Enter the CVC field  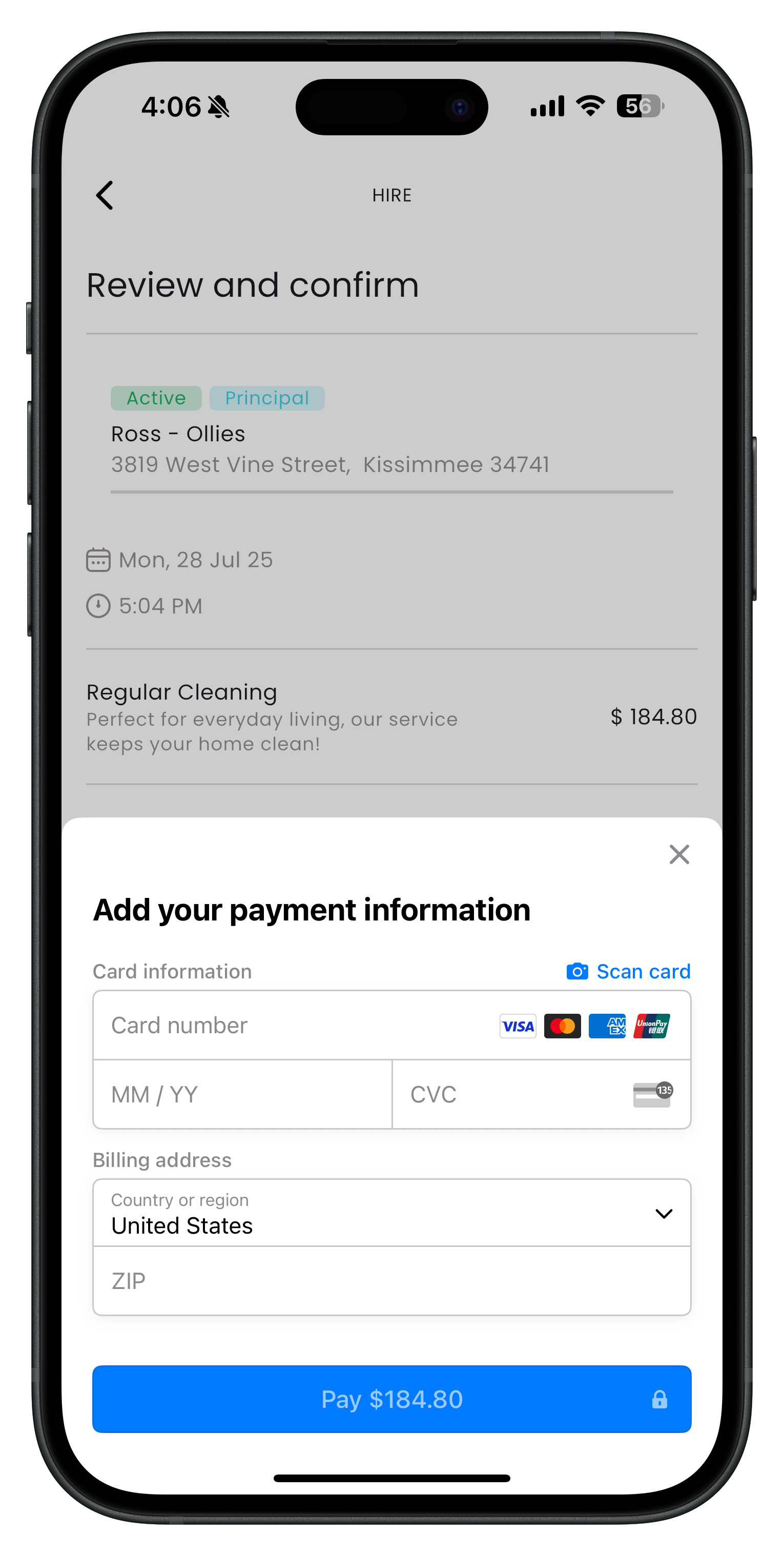(513, 1094)
